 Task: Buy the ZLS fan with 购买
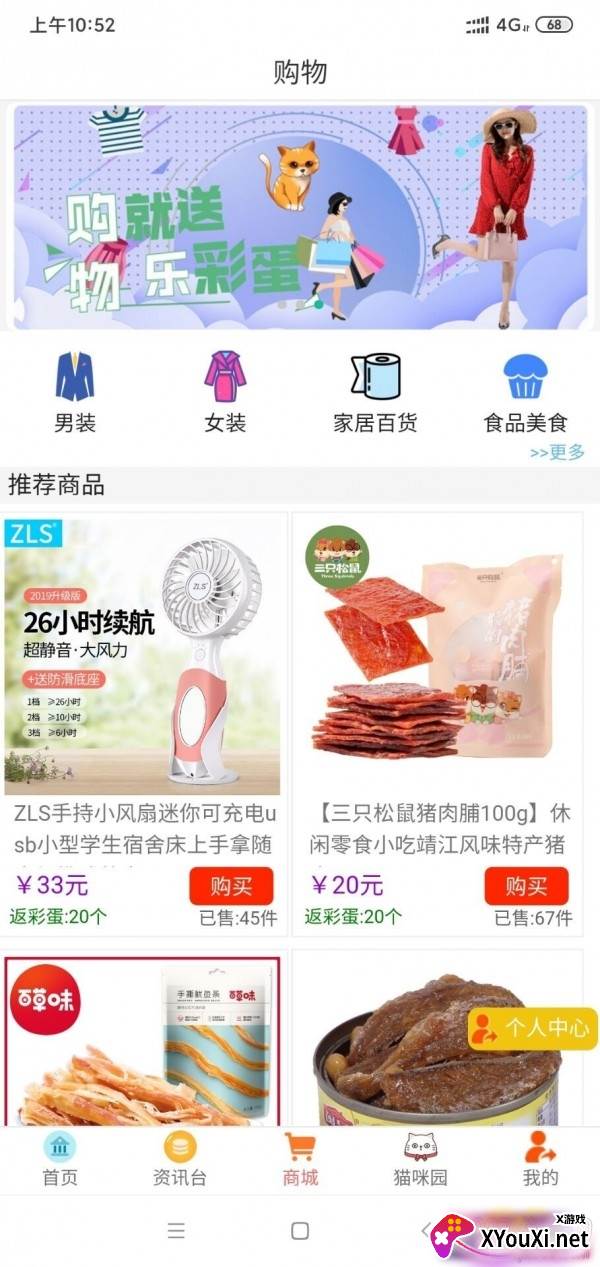[231, 886]
